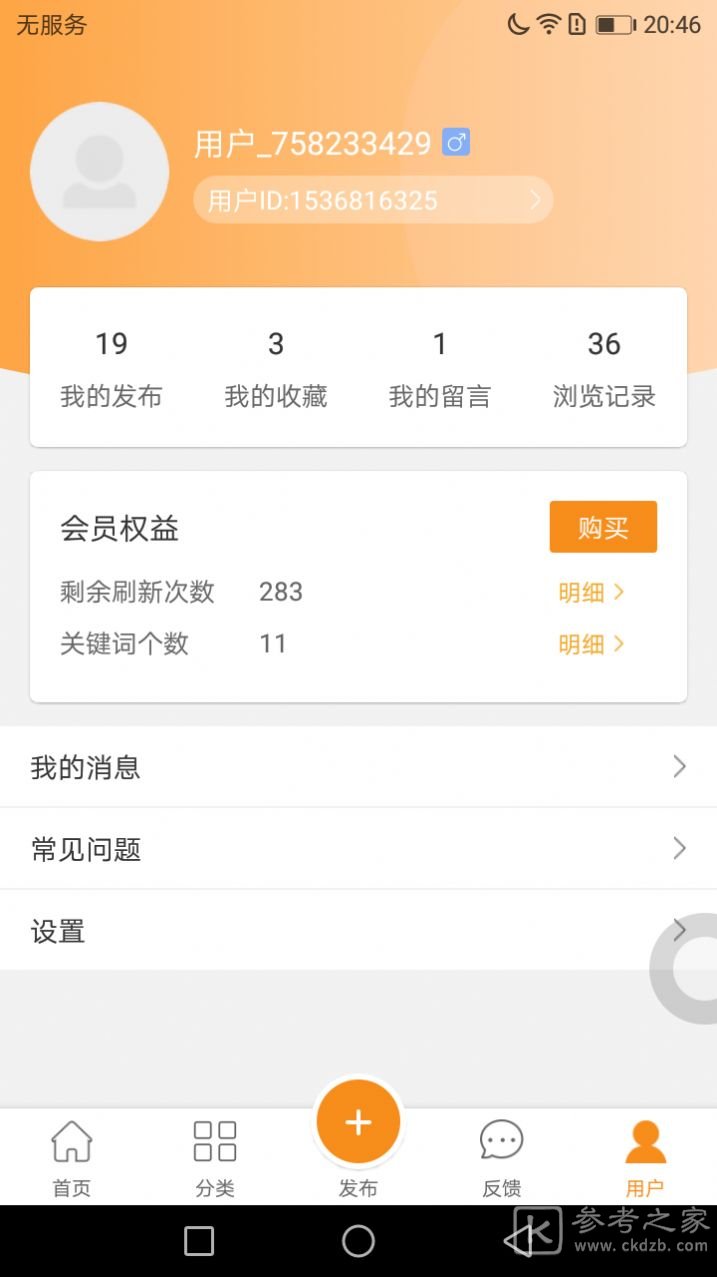Open the 用户ID:1536816325 profile details
Image resolution: width=717 pixels, height=1277 pixels.
[372, 200]
